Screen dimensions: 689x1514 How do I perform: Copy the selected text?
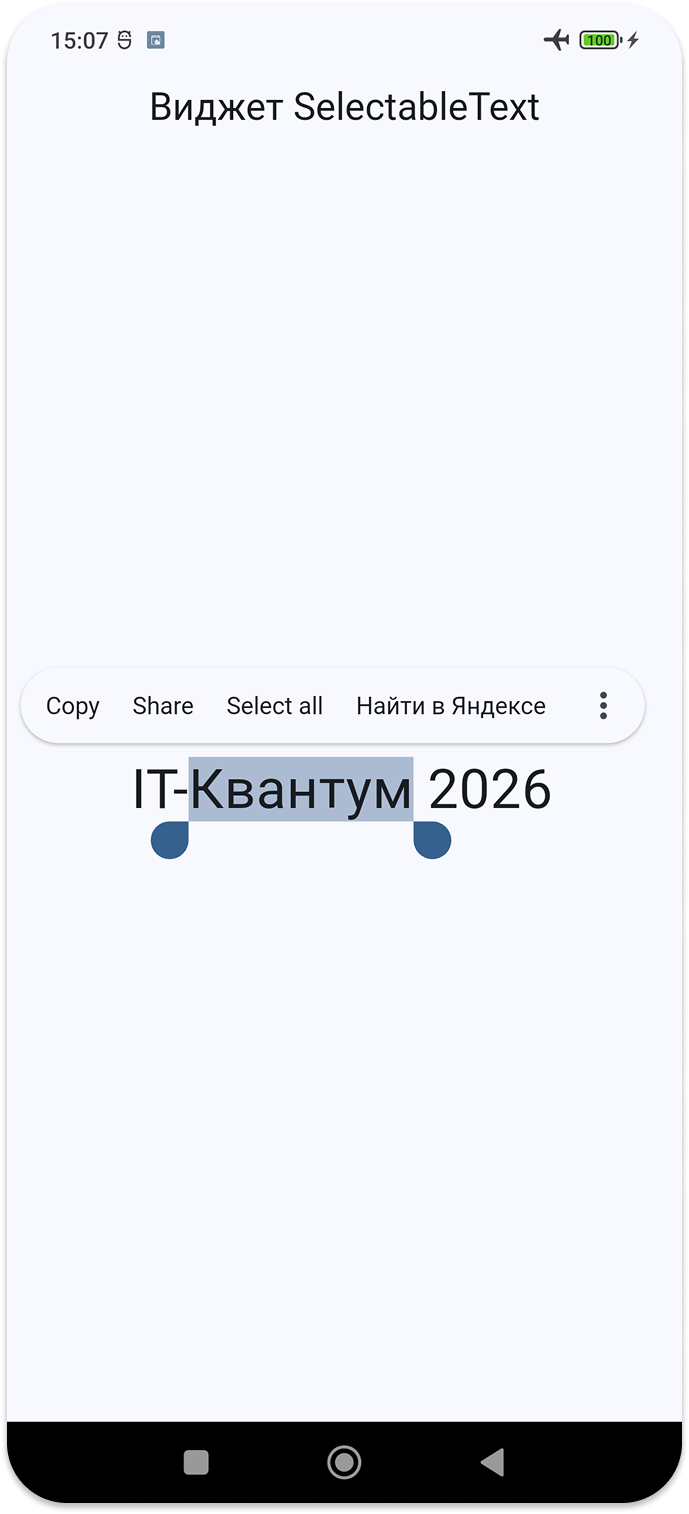point(73,706)
